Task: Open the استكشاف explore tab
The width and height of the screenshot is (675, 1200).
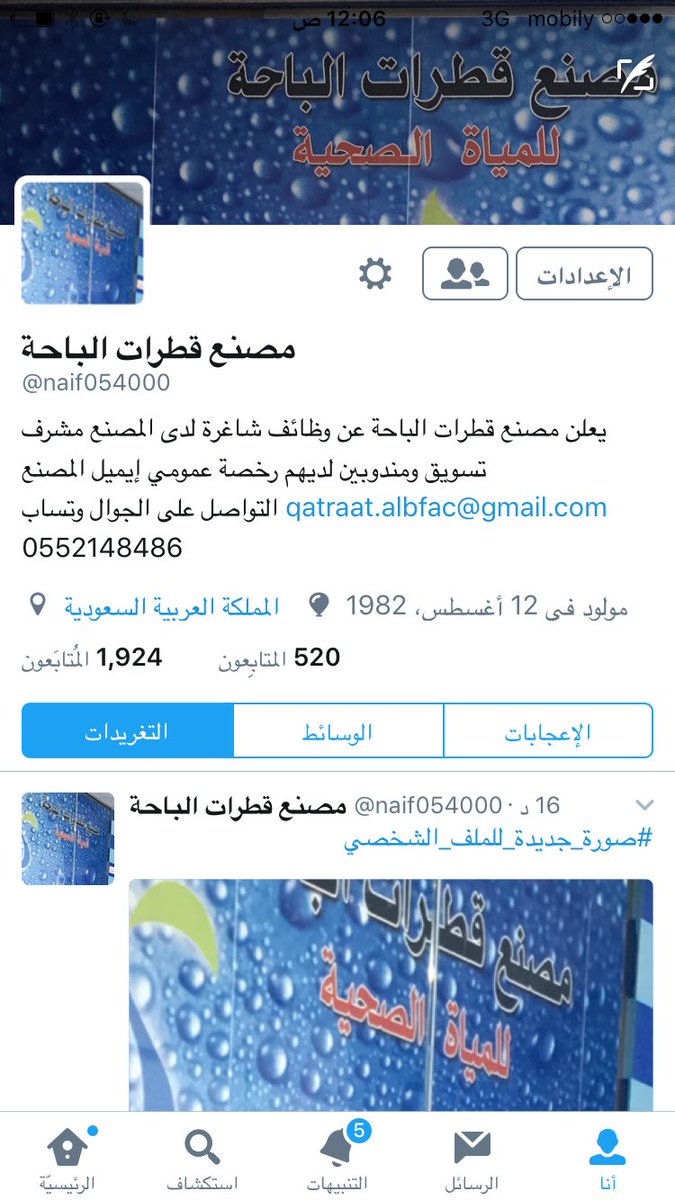Action: 202,1160
